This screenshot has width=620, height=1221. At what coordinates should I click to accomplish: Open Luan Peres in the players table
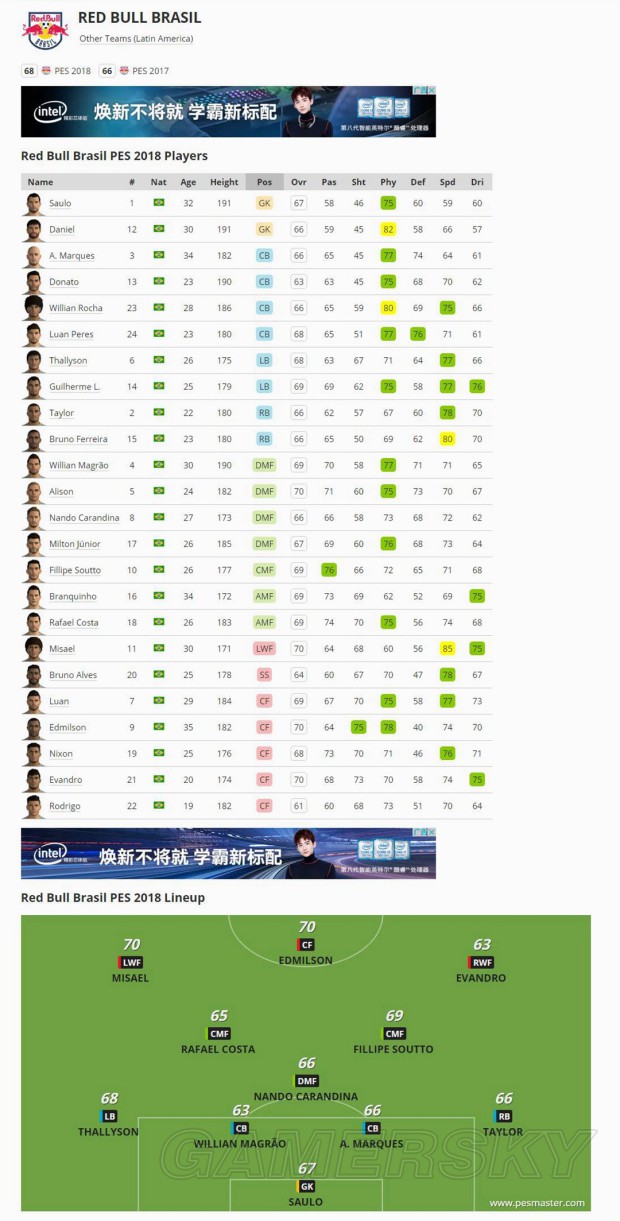[x=71, y=334]
